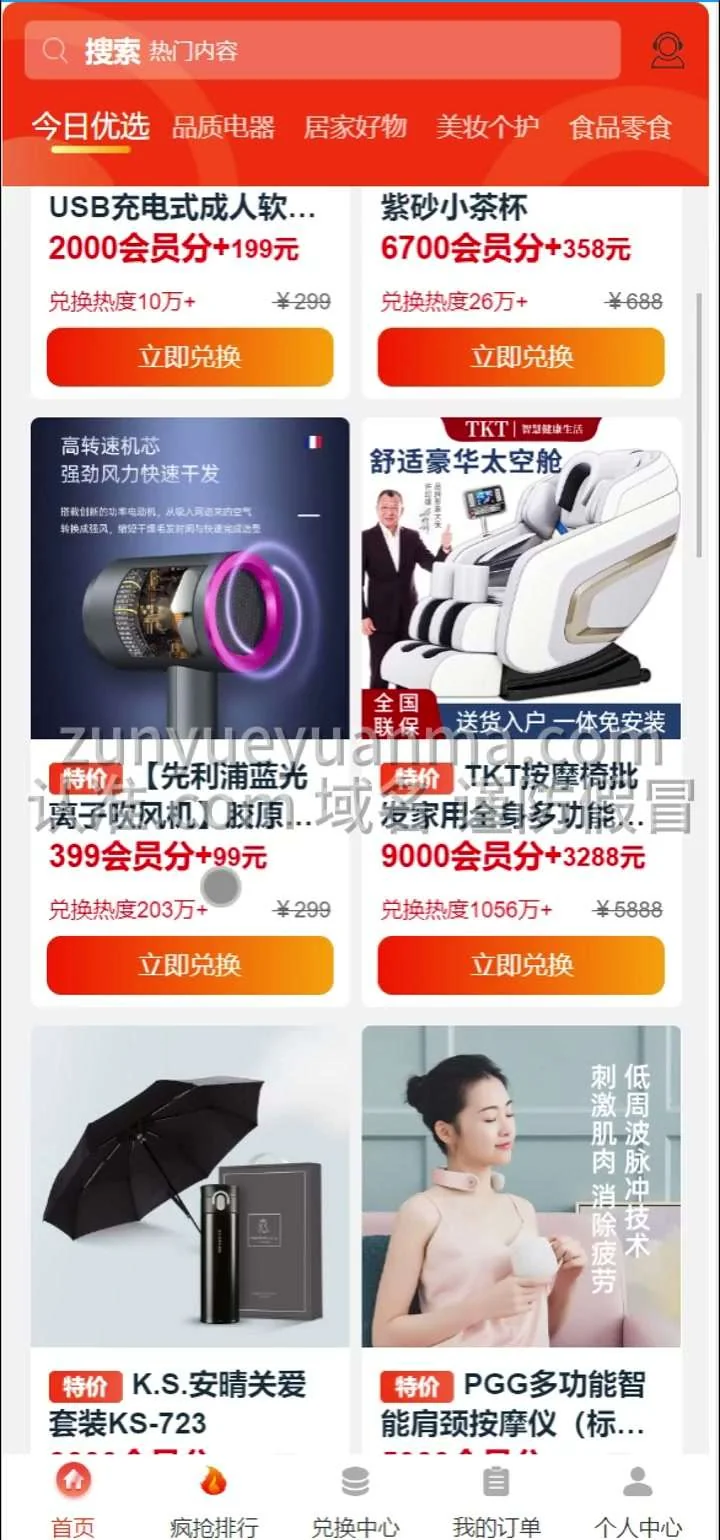Go to the 食品零食 tab
Viewport: 720px width, 1540px height.
[620, 127]
